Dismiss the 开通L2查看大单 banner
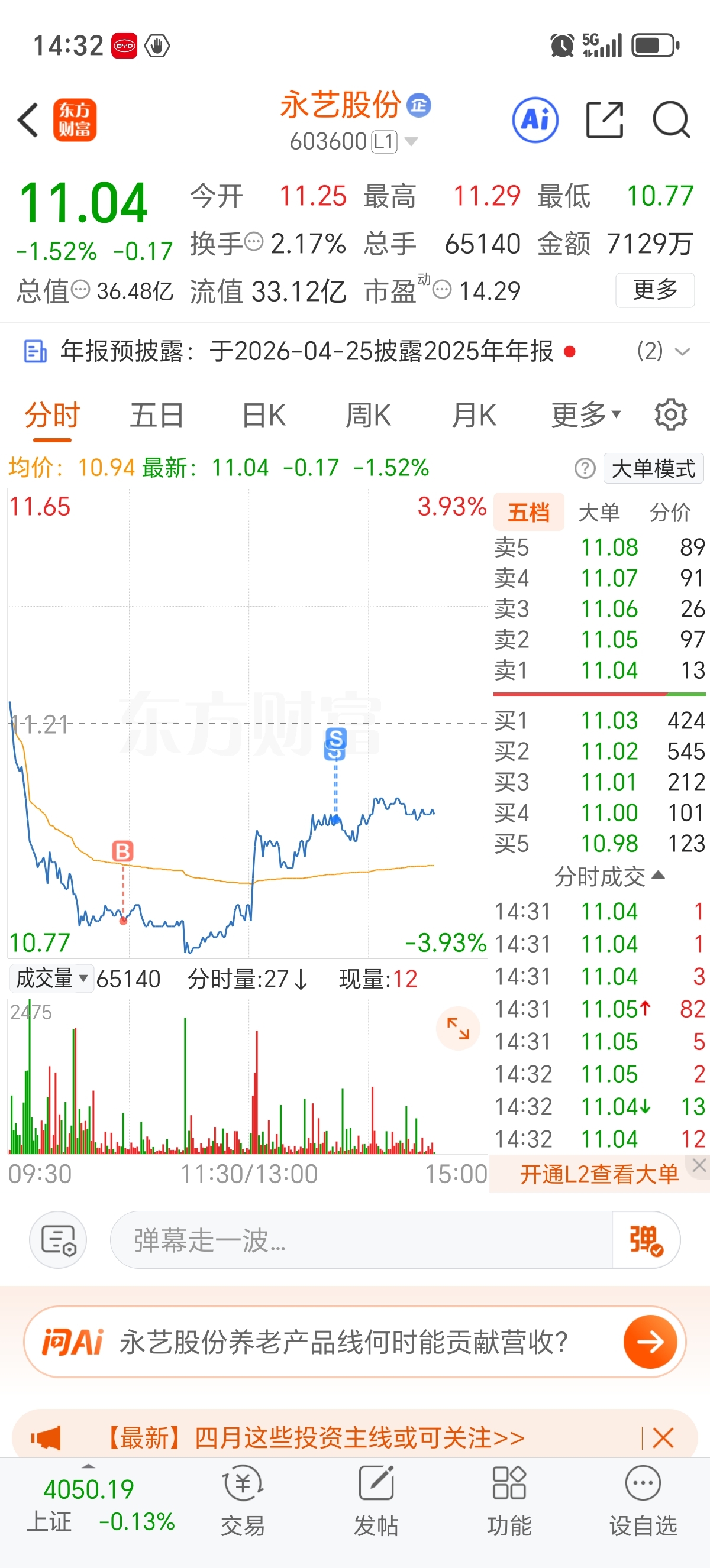The height and width of the screenshot is (1568, 710). tap(699, 1165)
